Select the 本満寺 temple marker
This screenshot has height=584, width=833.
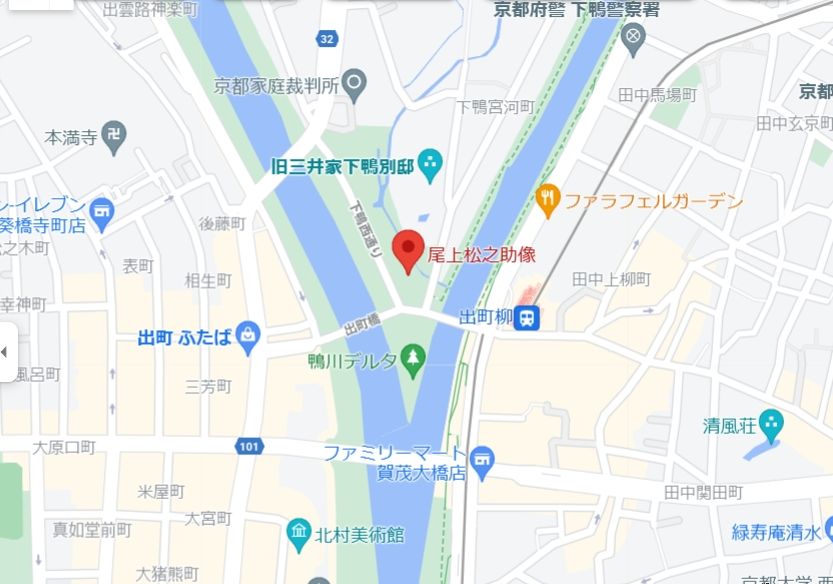pos(114,138)
